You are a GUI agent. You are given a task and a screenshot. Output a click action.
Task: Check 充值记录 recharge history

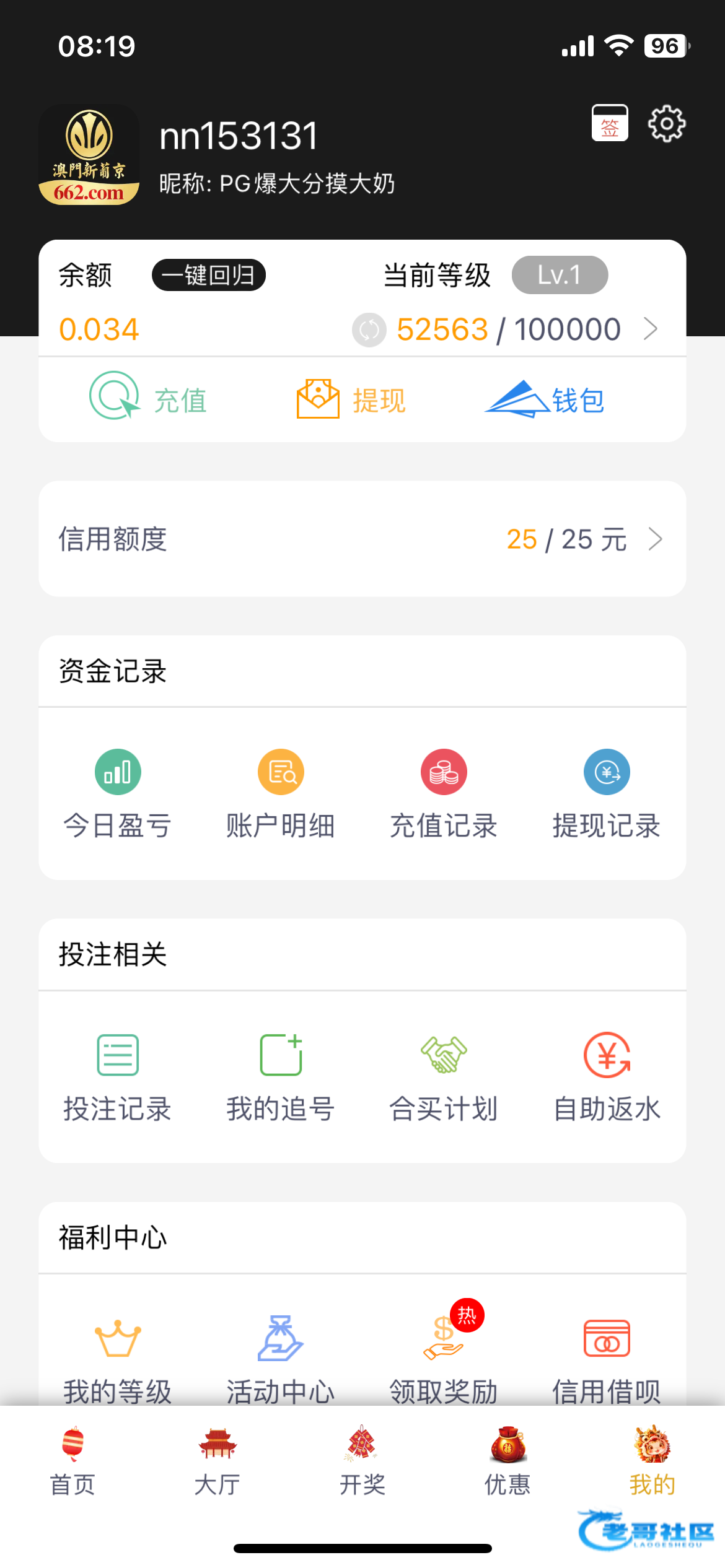pos(444,793)
